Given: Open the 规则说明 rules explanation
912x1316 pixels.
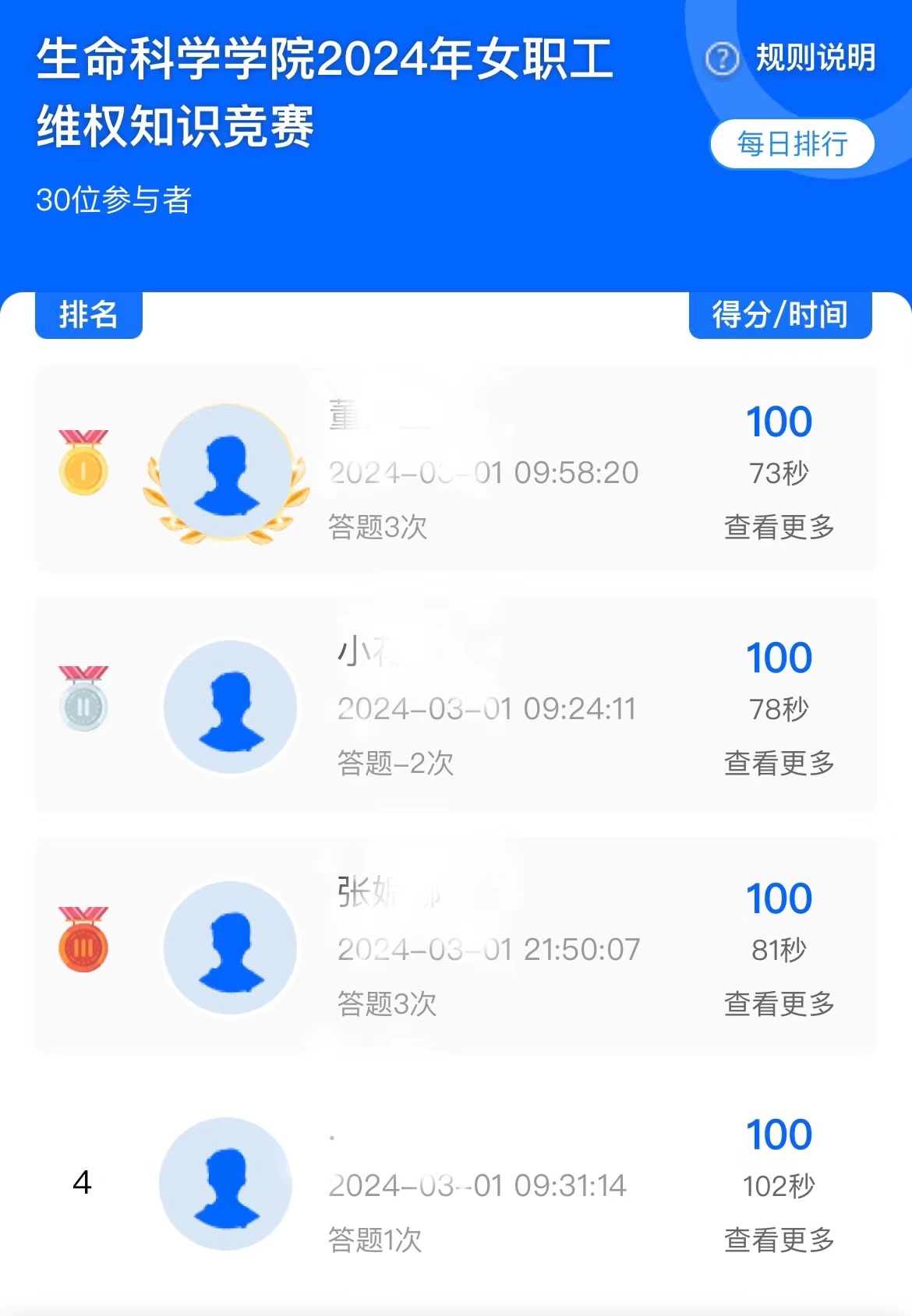Looking at the screenshot, I should [x=792, y=58].
